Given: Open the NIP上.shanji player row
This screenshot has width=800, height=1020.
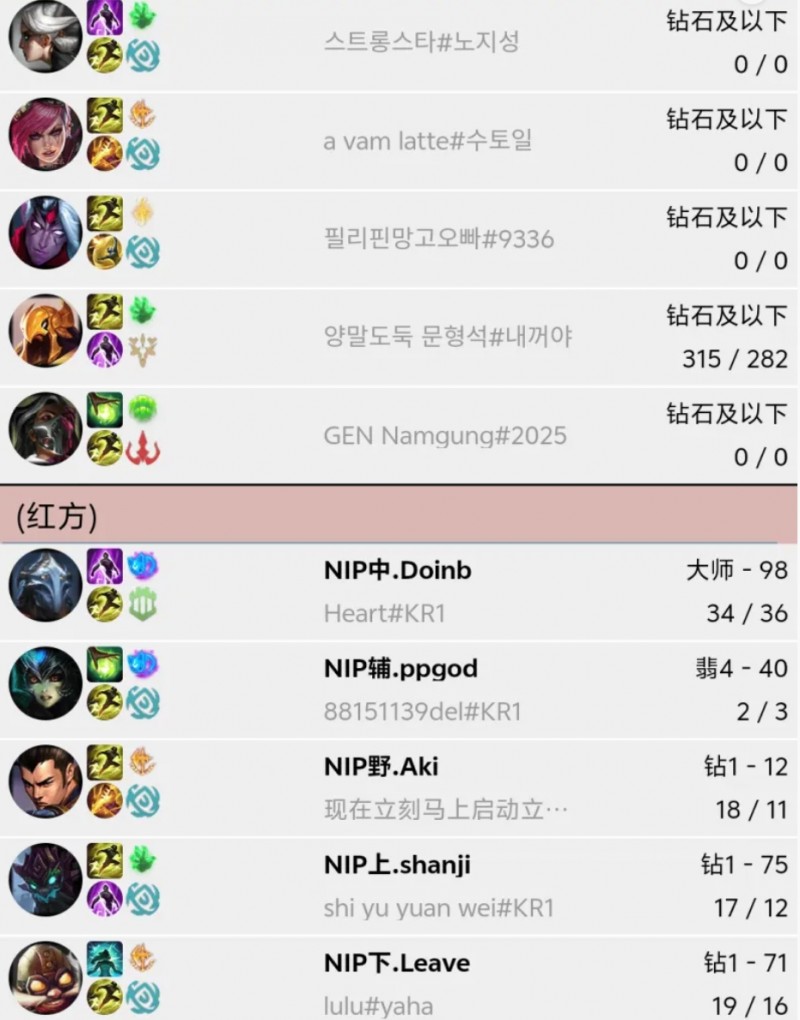Looking at the screenshot, I should click(x=398, y=885).
